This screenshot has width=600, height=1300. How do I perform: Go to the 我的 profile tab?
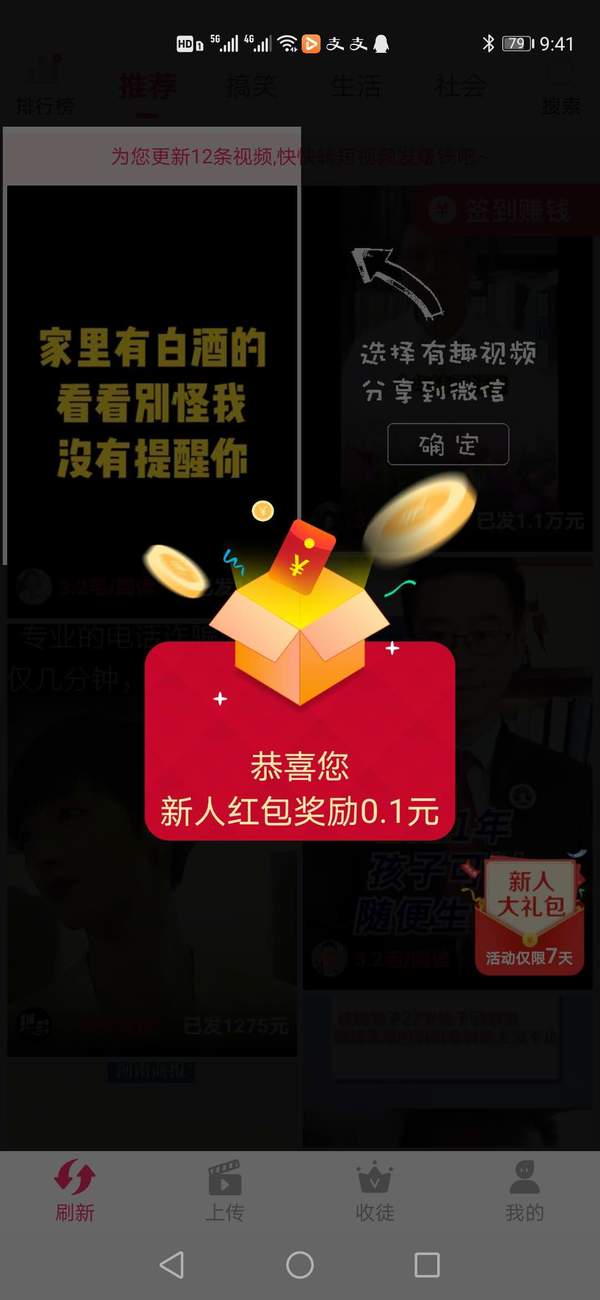tap(525, 1190)
